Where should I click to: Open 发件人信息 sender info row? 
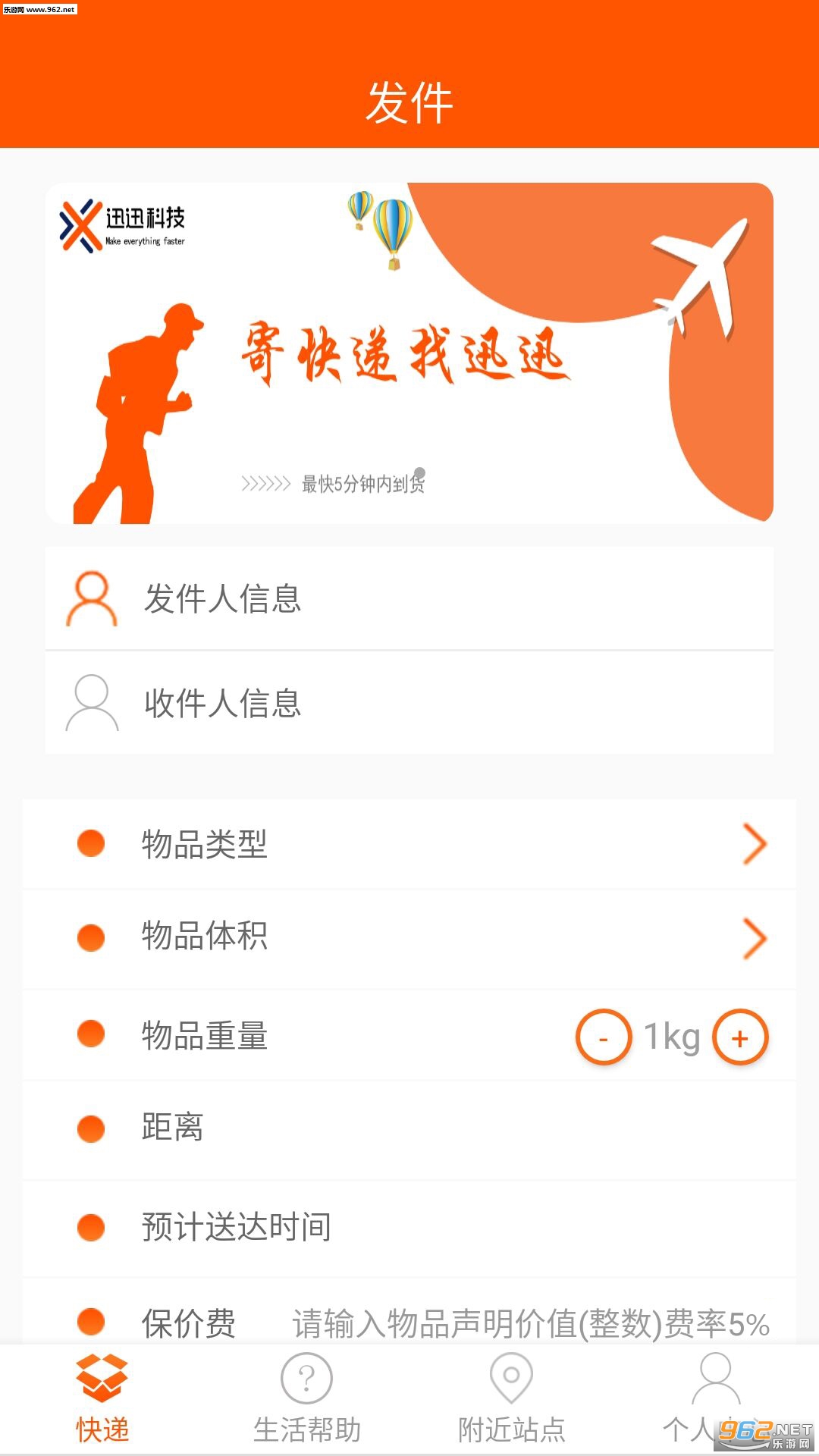(409, 598)
